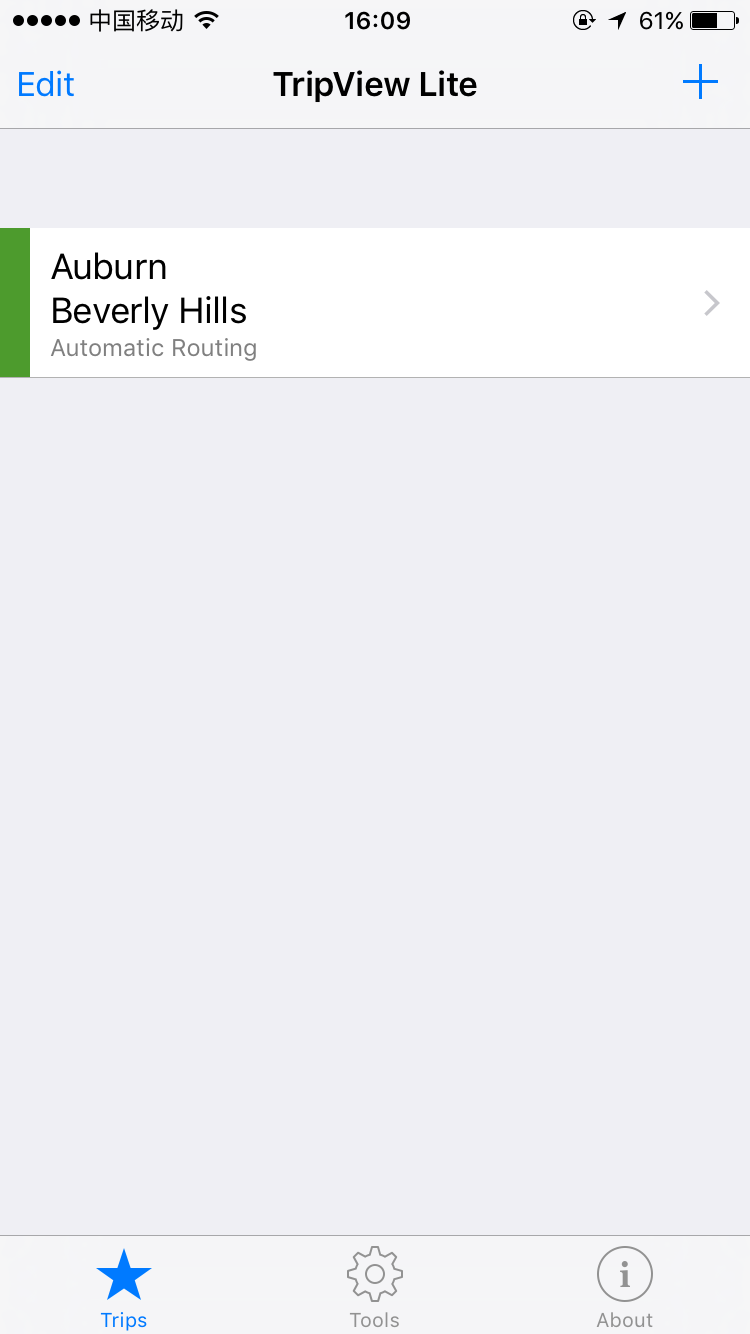Add a new trip with the plus icon
This screenshot has width=750, height=1334.
point(700,82)
